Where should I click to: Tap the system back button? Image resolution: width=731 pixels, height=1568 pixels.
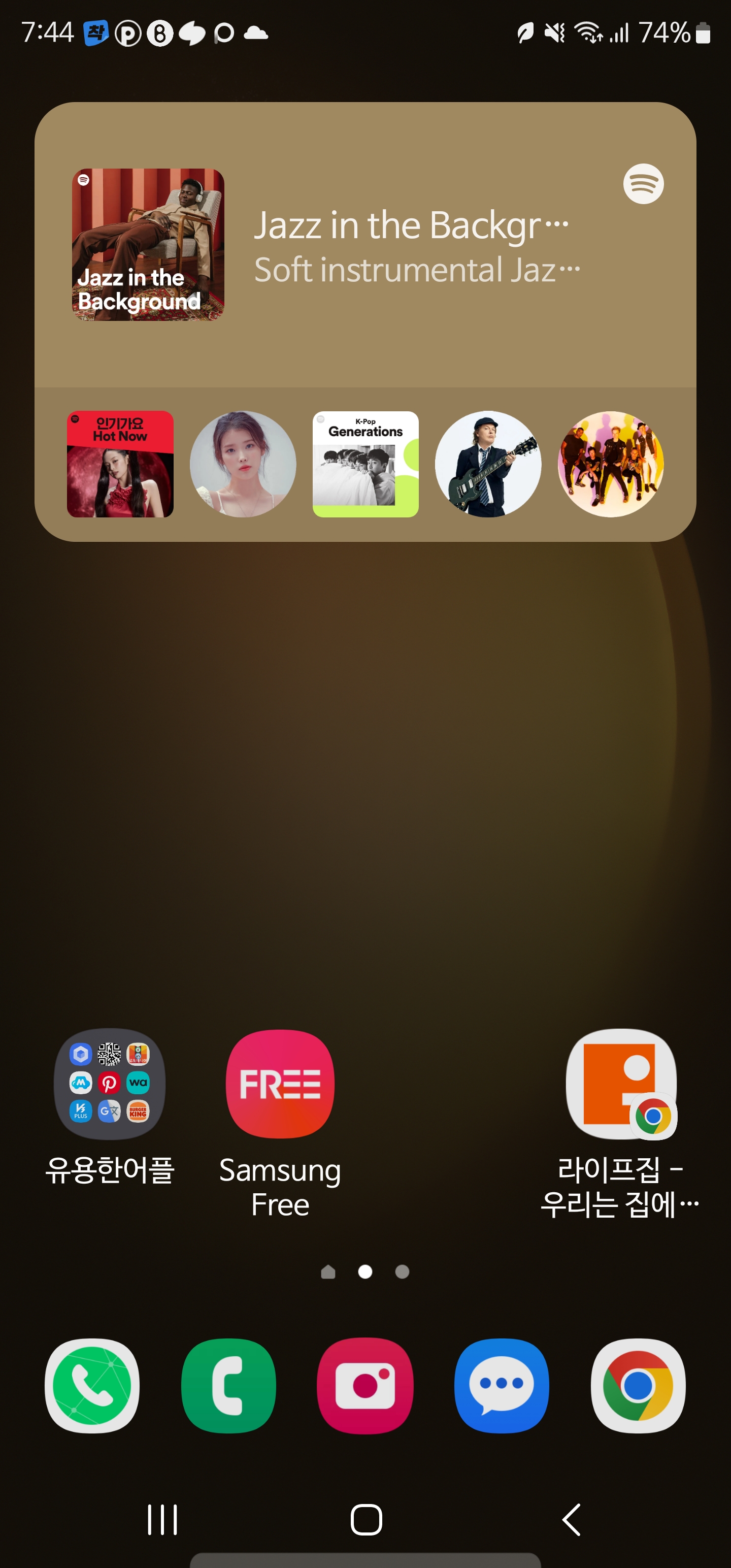click(x=571, y=1519)
